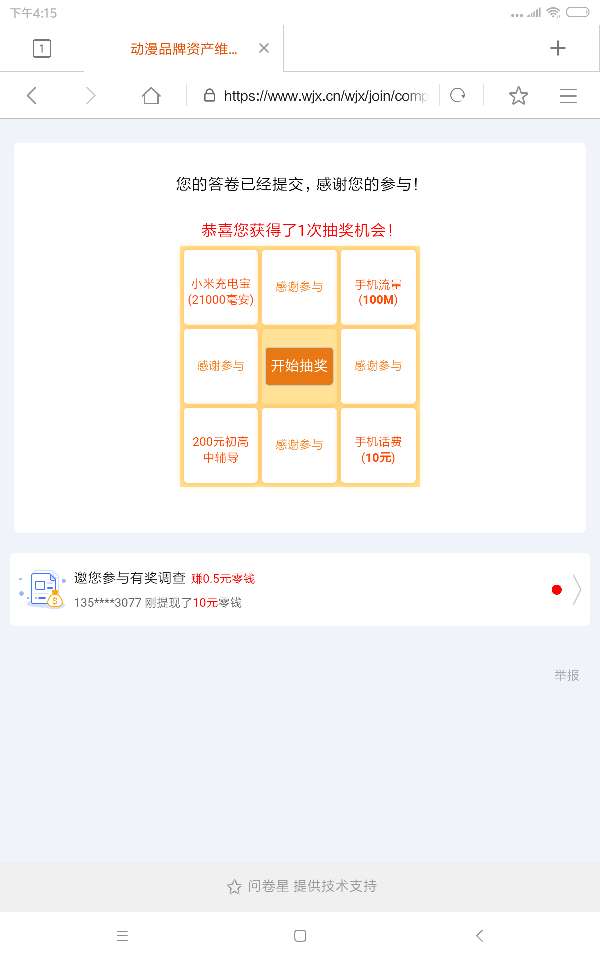Go back to the previous page
Screen dimensions: 600x960
coord(32,96)
